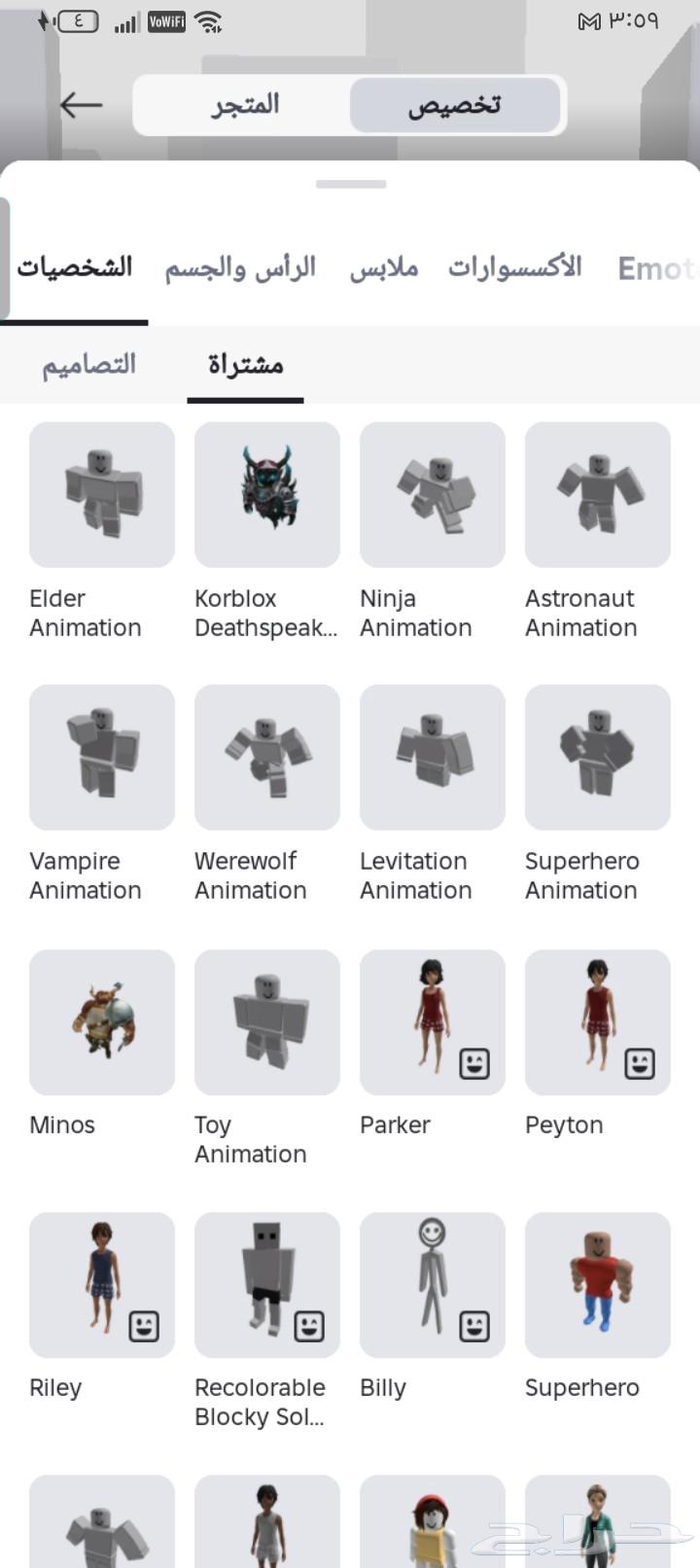The width and height of the screenshot is (700, 1568).
Task: Switch to the التصاميم sub-tab
Action: 88,365
